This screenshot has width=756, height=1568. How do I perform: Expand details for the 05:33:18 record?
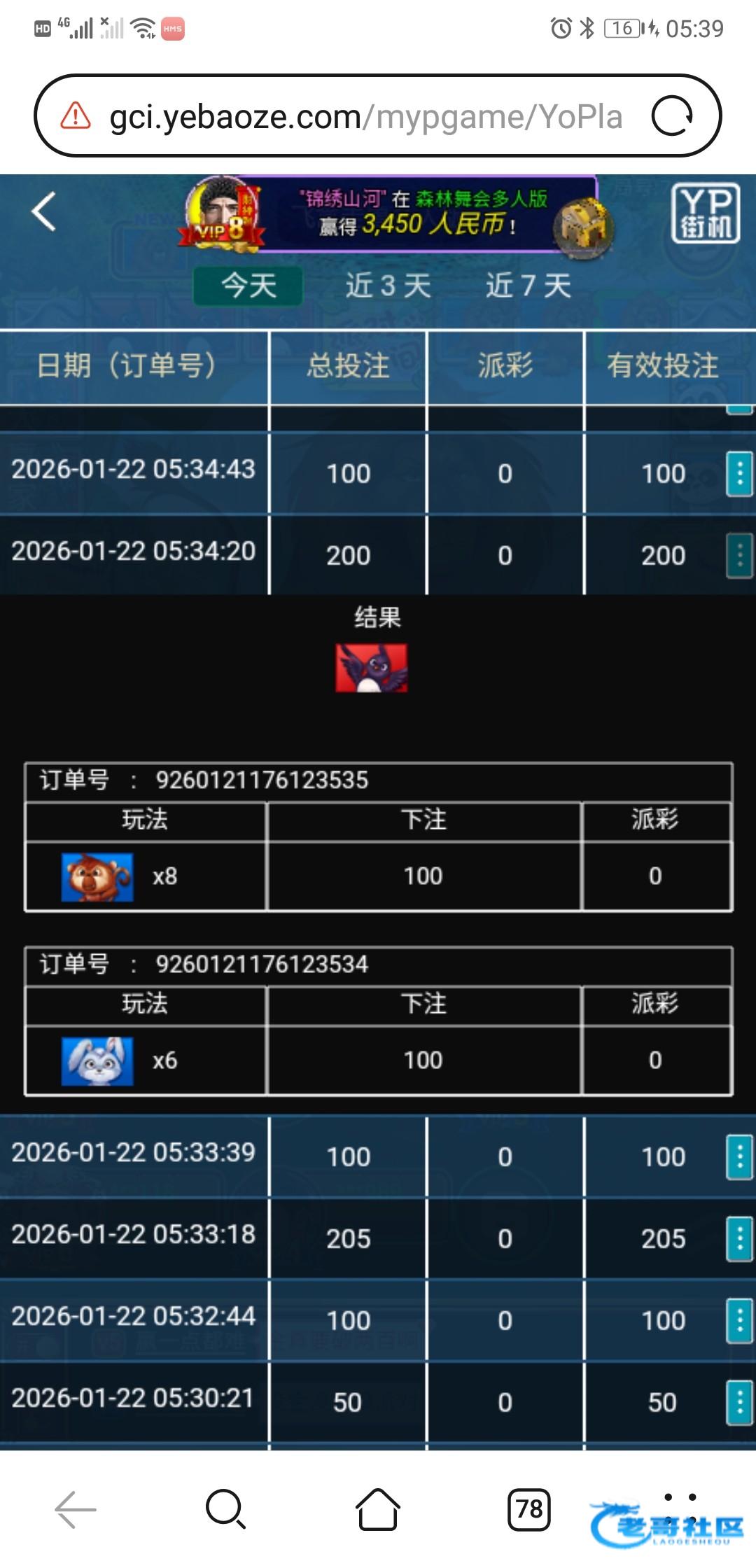739,1239
